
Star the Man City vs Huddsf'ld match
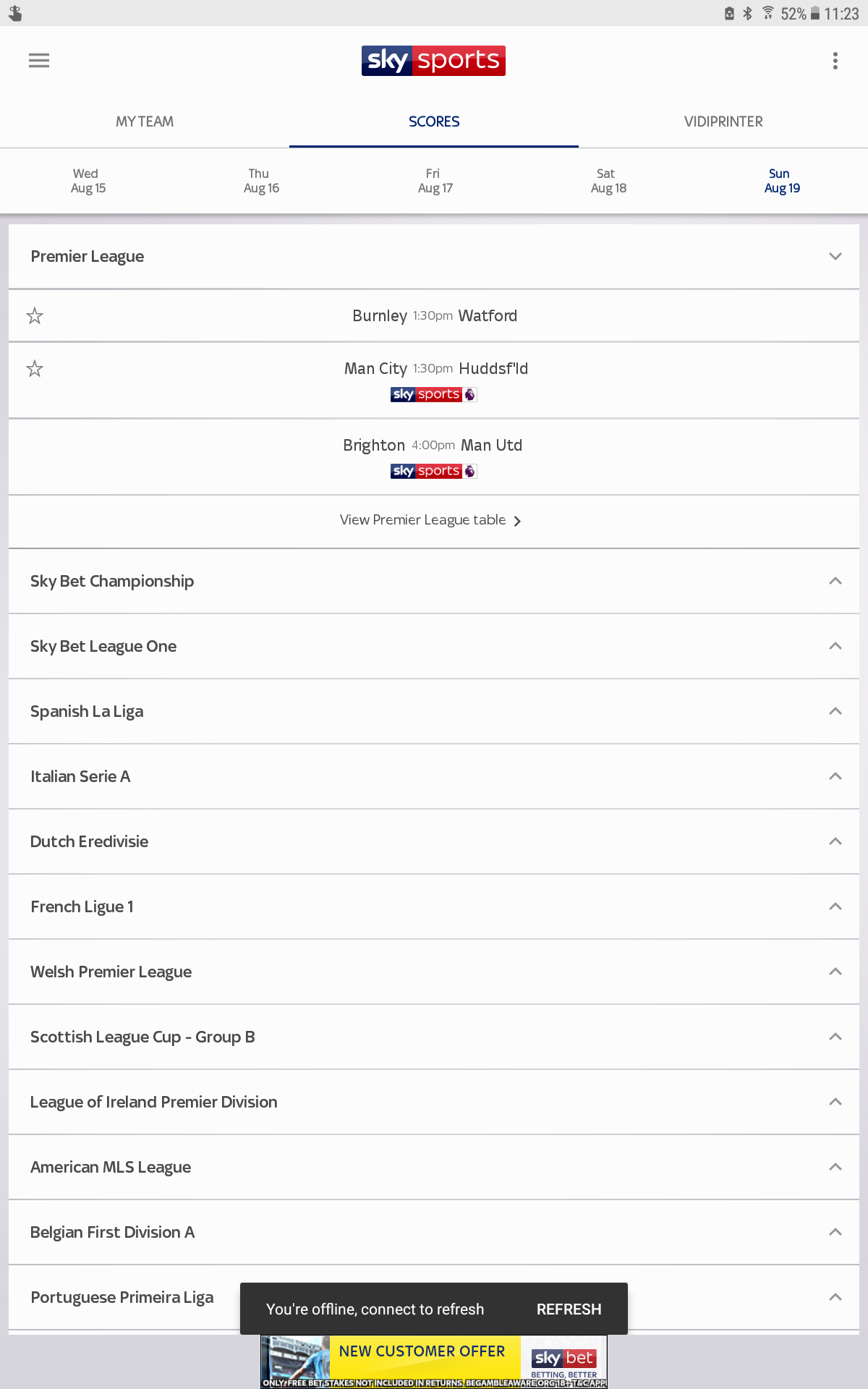pos(35,369)
